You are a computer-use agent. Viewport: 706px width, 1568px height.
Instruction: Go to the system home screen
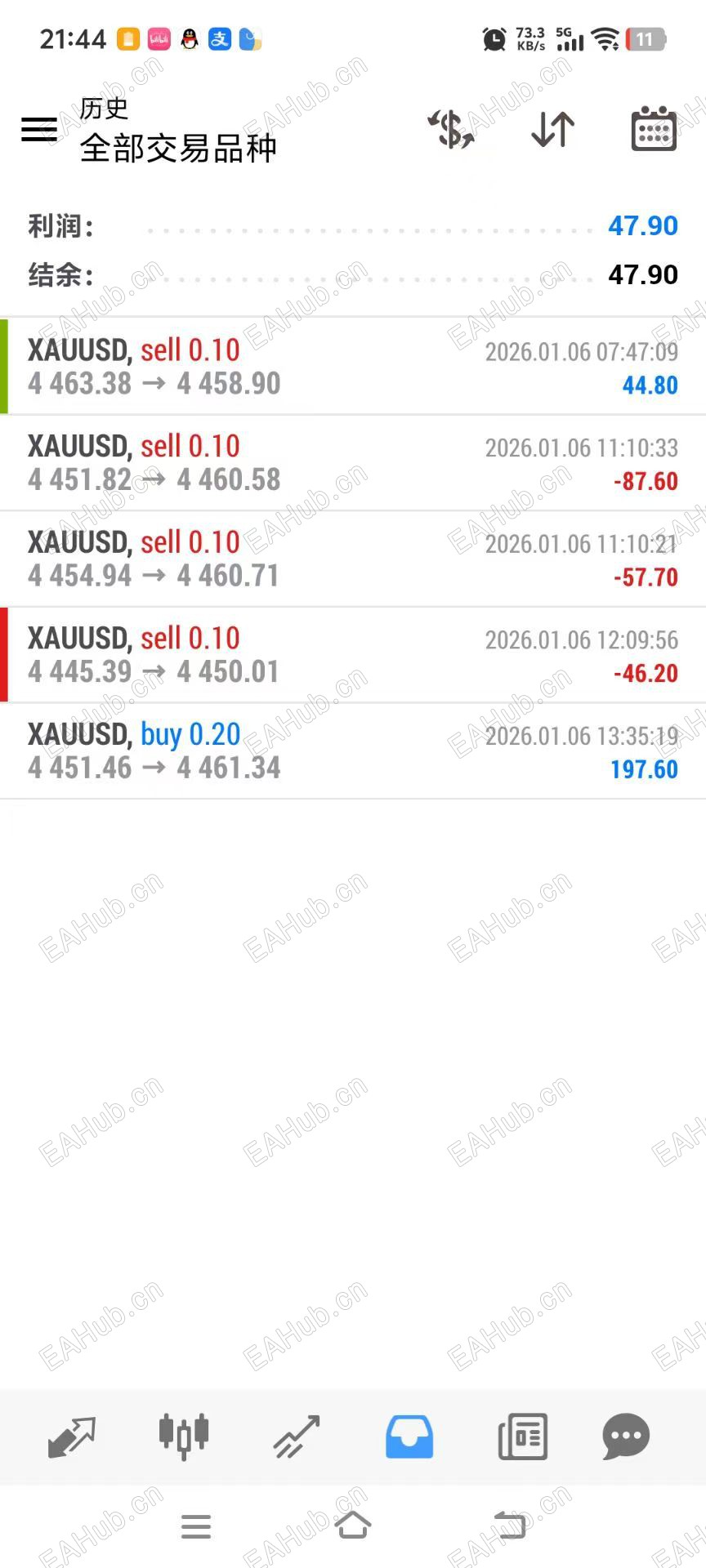pos(353,1526)
